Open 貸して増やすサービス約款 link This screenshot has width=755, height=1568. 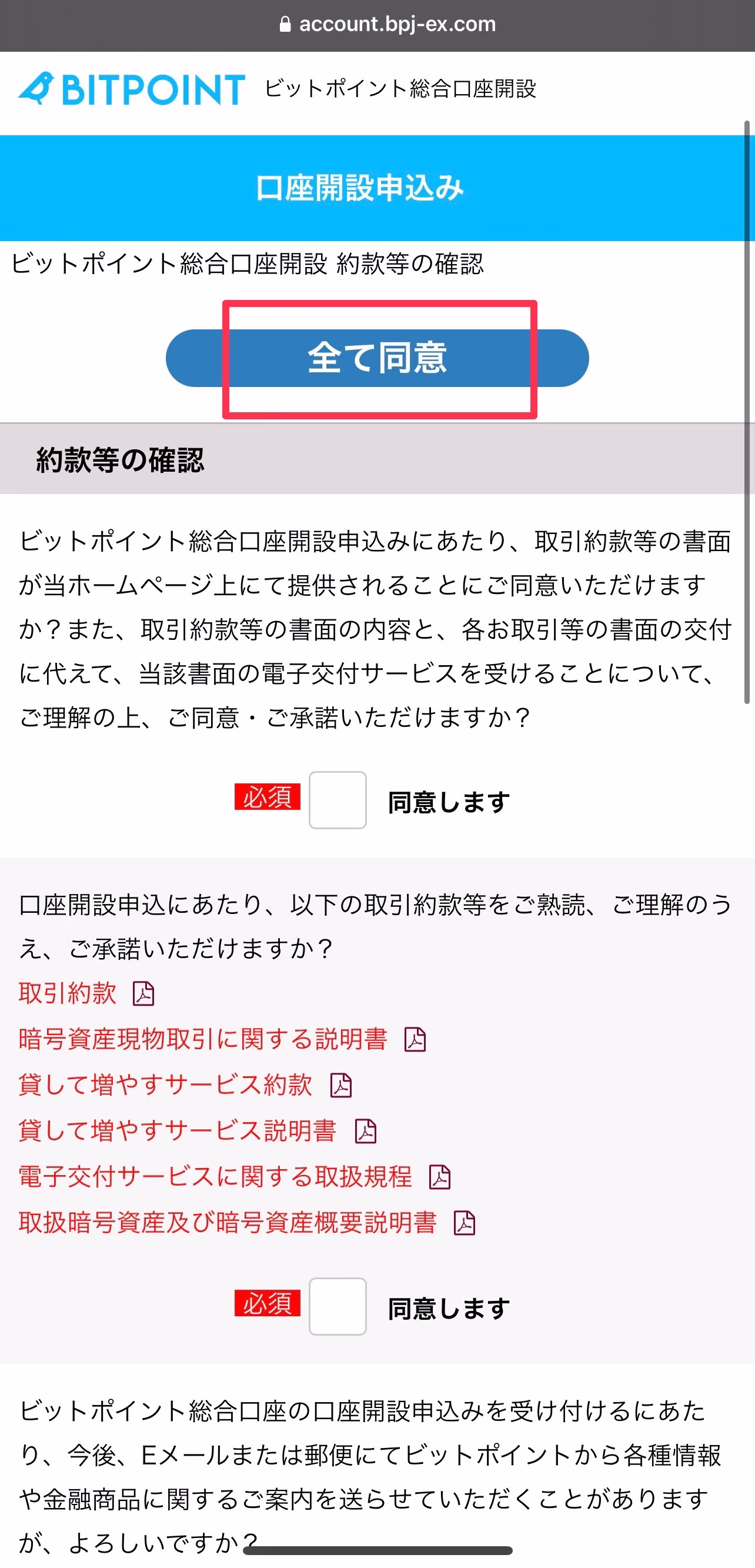[x=165, y=1085]
